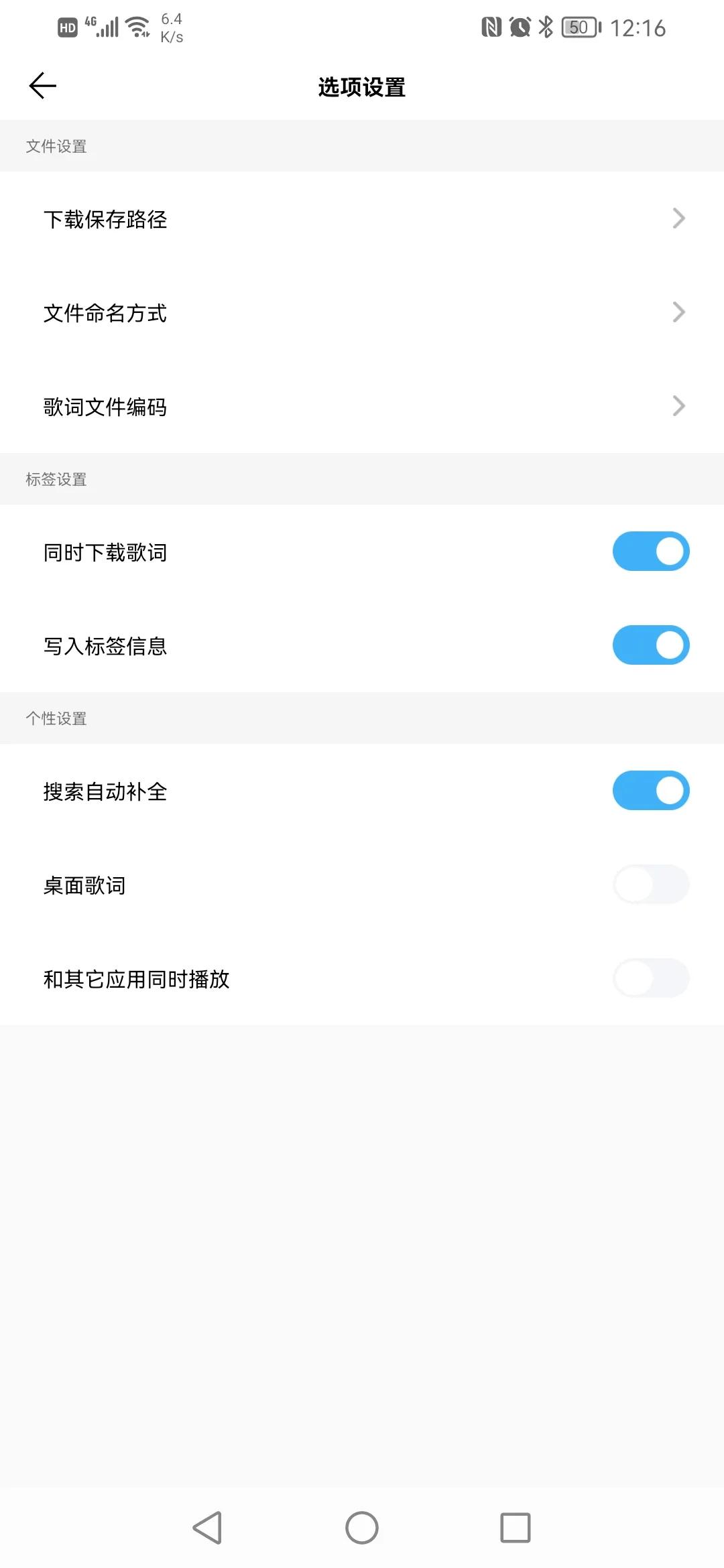Enable 桌面歌词 switch
This screenshot has width=724, height=1568.
(651, 885)
